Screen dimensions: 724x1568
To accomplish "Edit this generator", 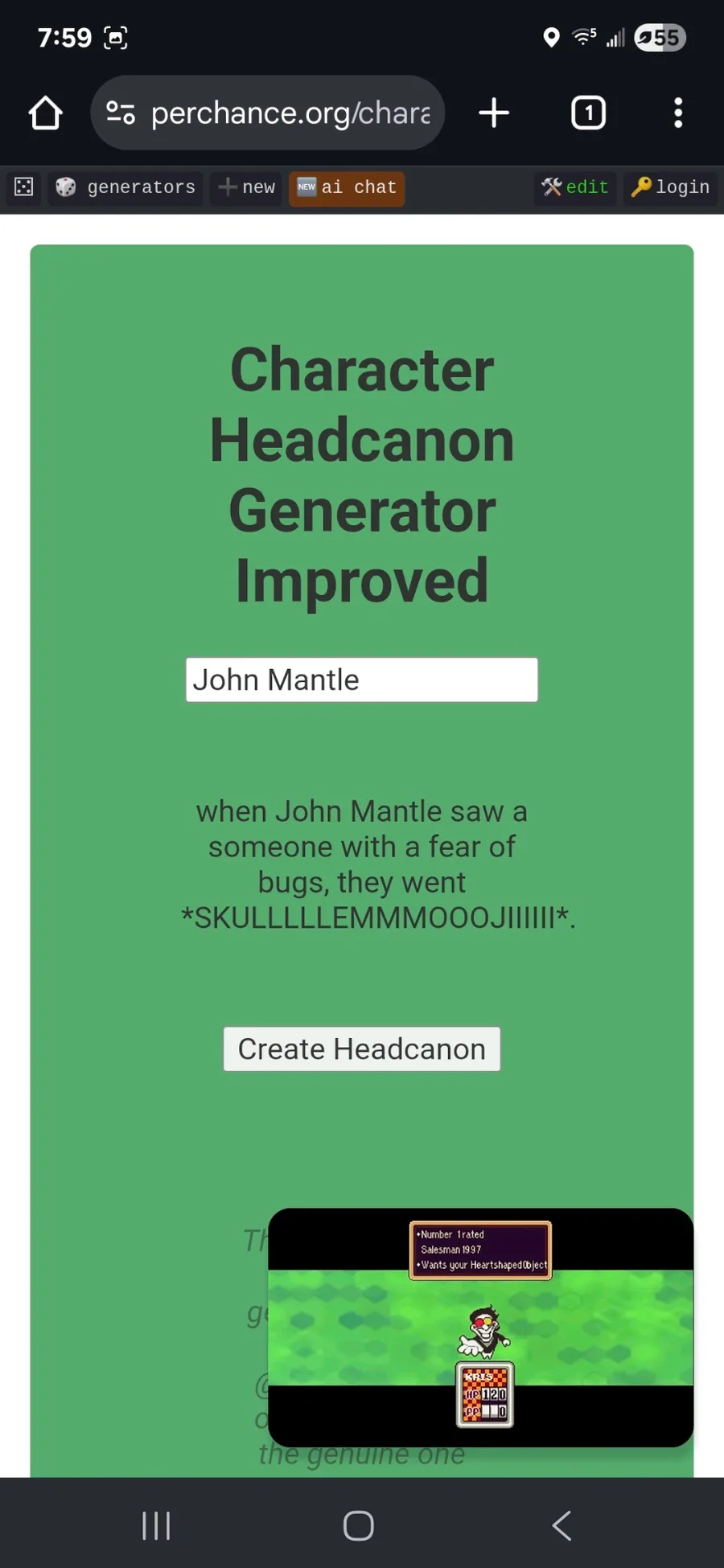I will [x=576, y=187].
